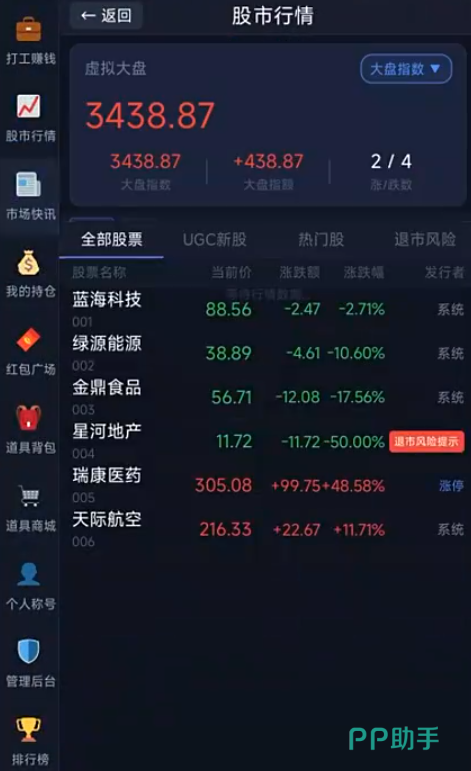
Task: Switch to the UGC新股 tab
Action: pyautogui.click(x=215, y=239)
